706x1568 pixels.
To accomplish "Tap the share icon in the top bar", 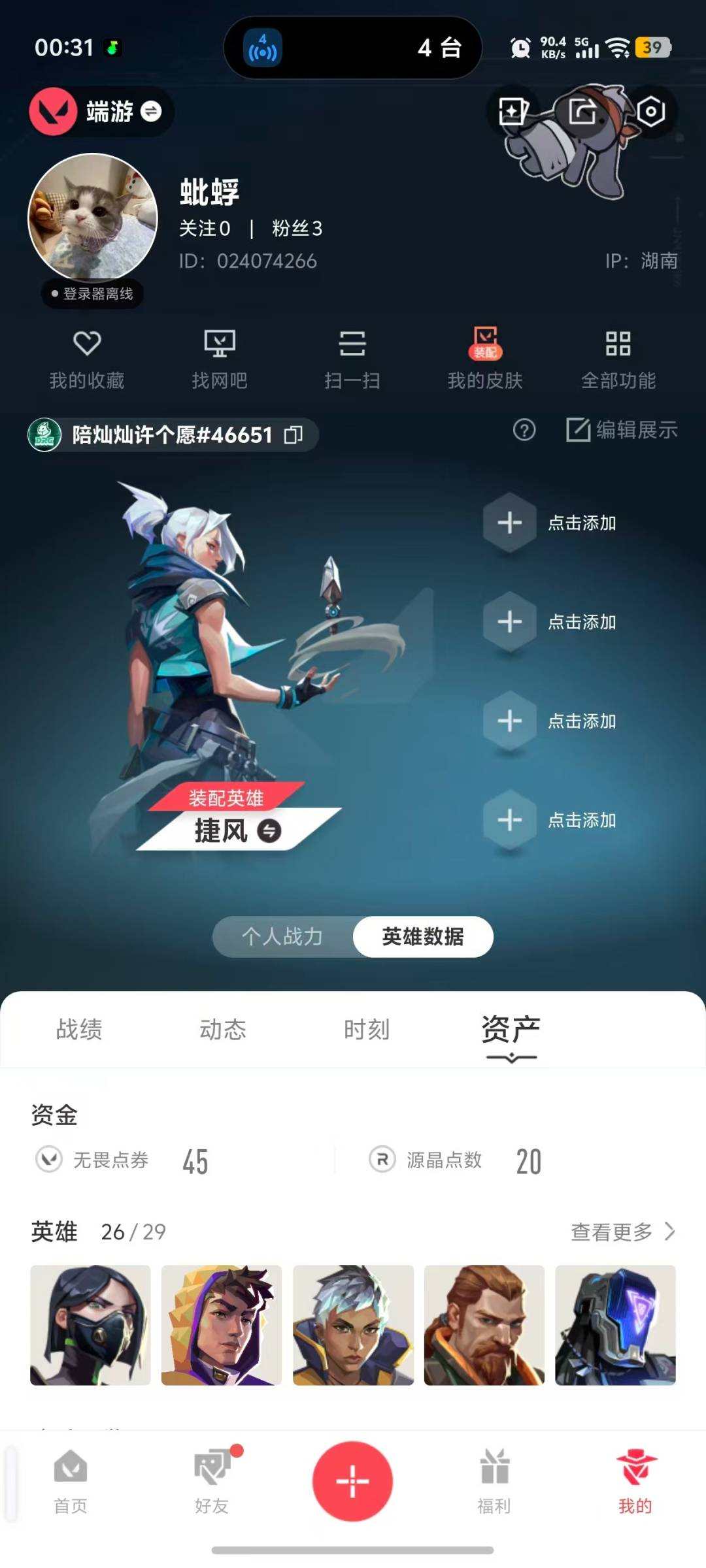I will click(x=580, y=112).
